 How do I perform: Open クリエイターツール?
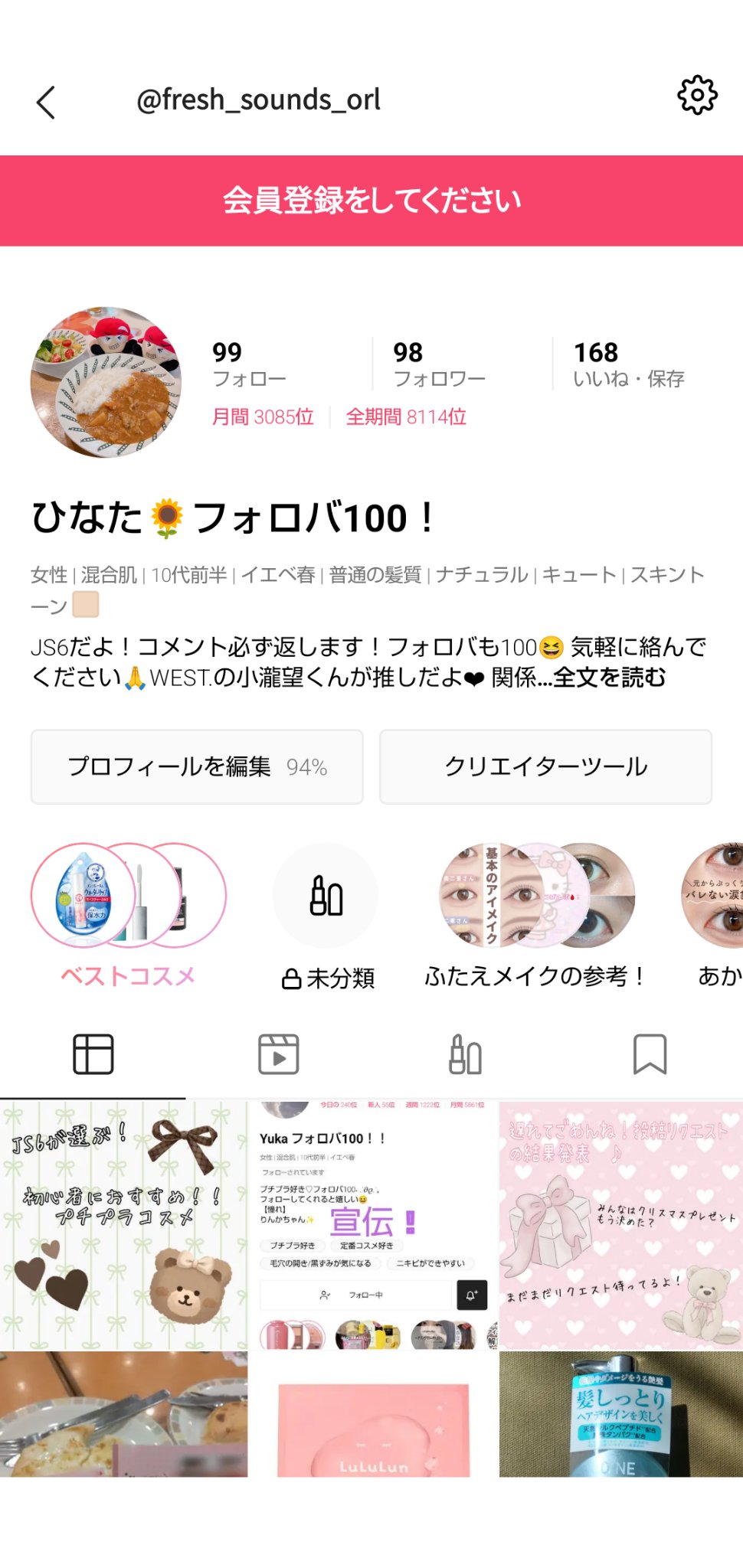545,766
